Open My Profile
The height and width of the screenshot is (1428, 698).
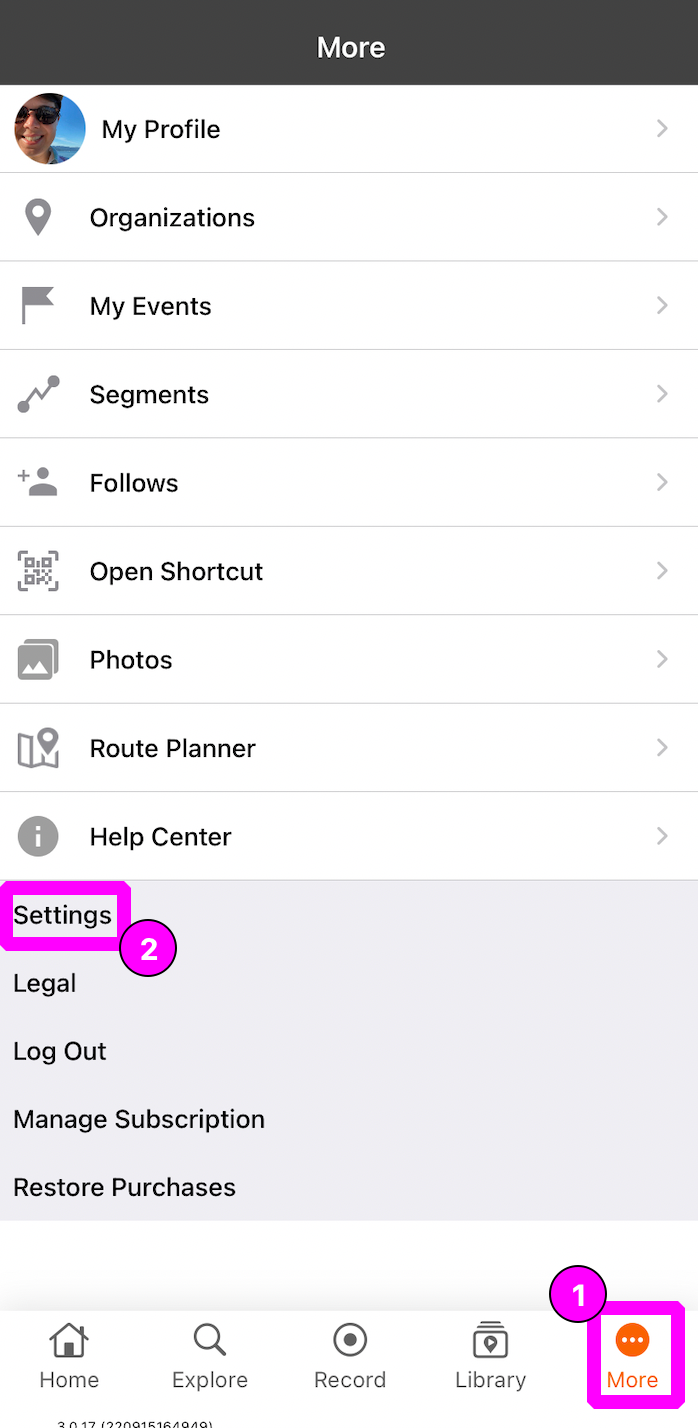349,129
